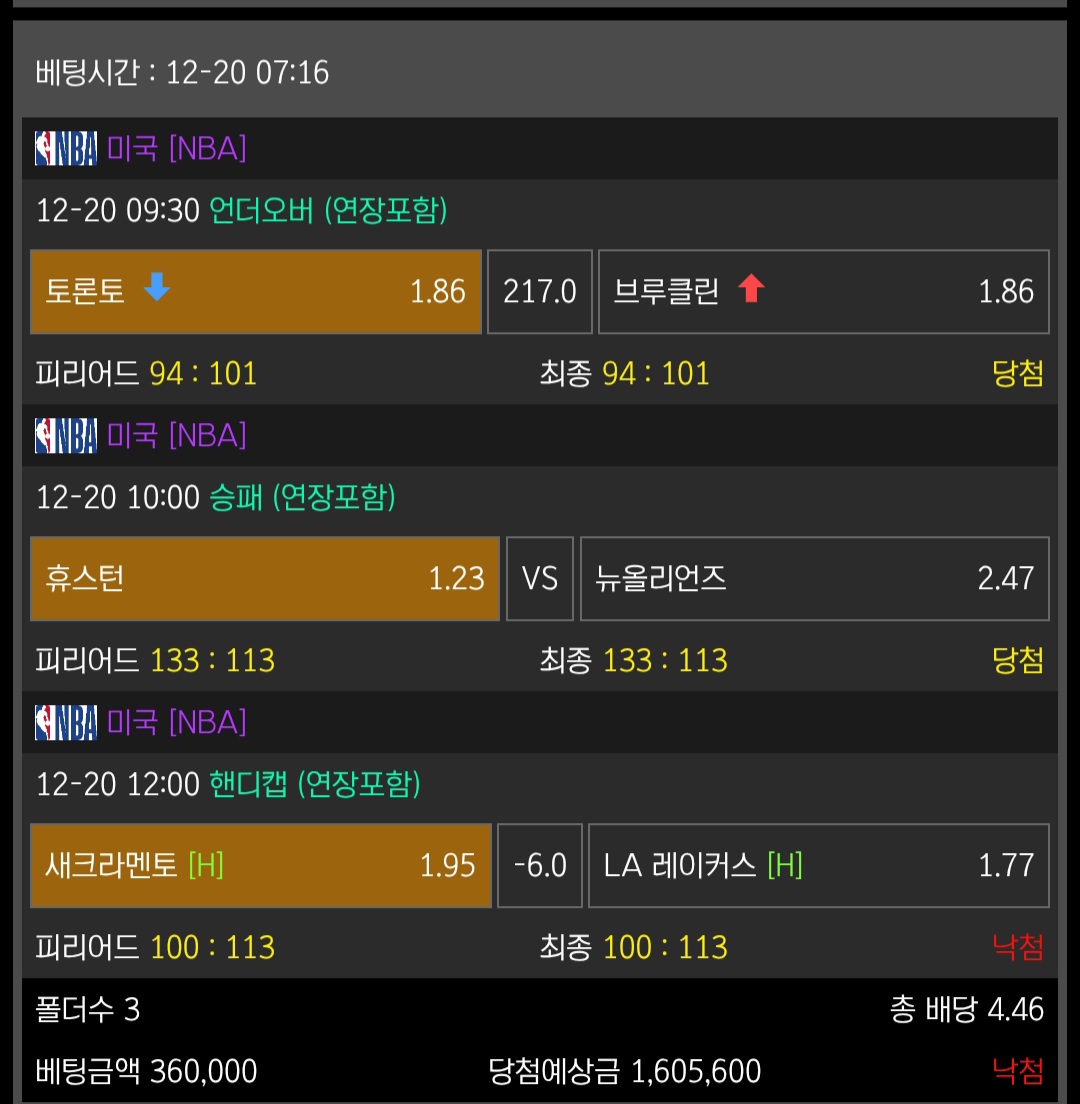Choose the 새크라멘토 [H] 1.95 box
This screenshot has height=1104, width=1080.
(x=260, y=865)
